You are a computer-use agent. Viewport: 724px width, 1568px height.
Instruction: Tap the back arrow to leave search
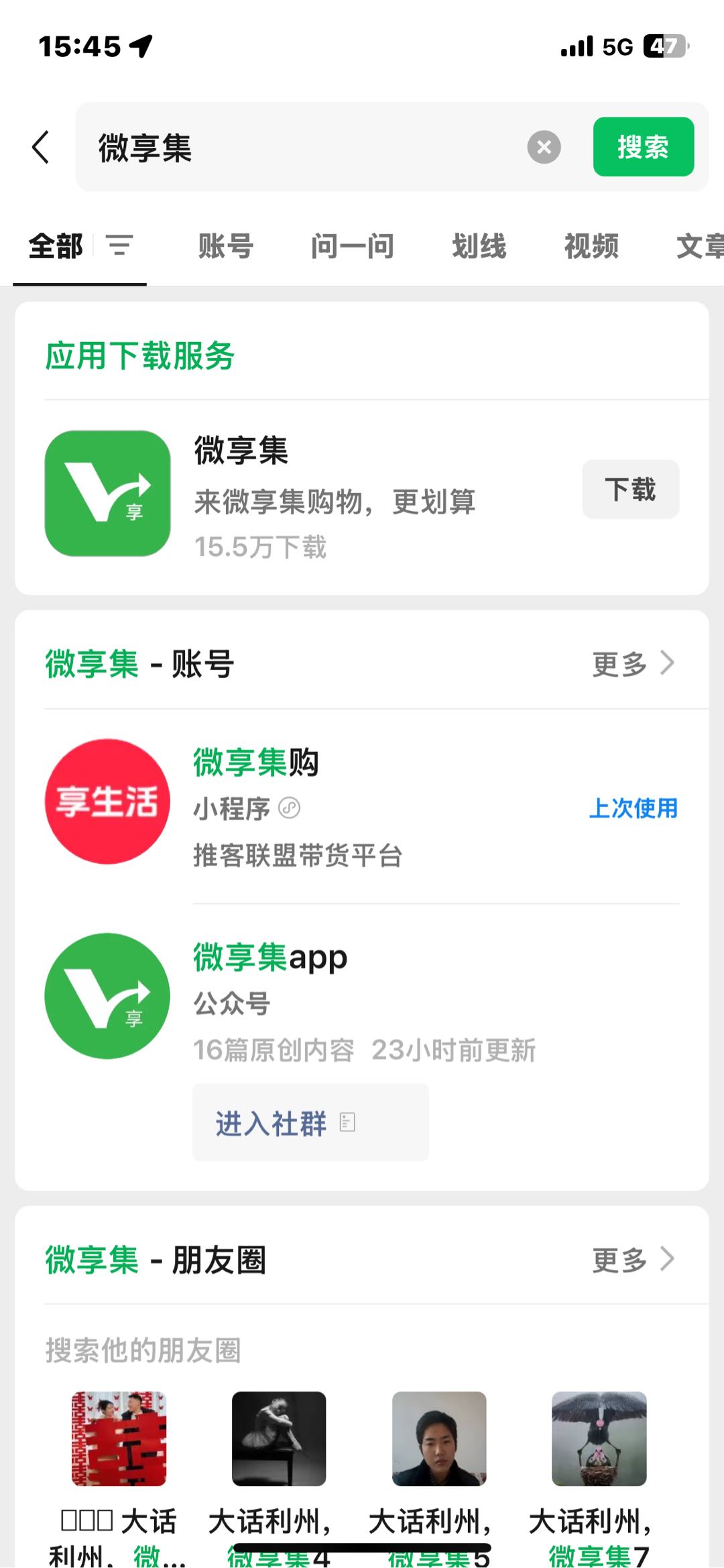(40, 148)
